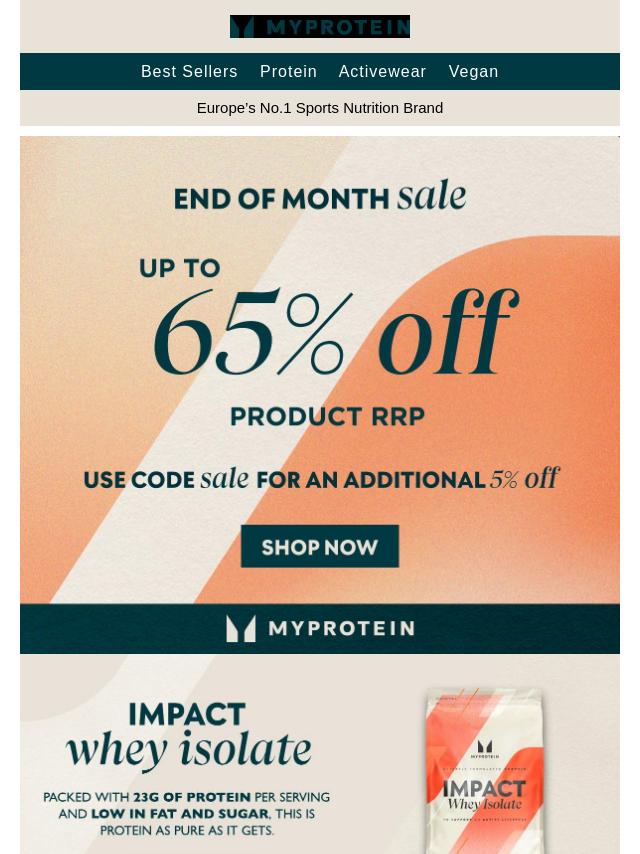Open the Activewear section
Screen dimensions: 640x854
382,72
